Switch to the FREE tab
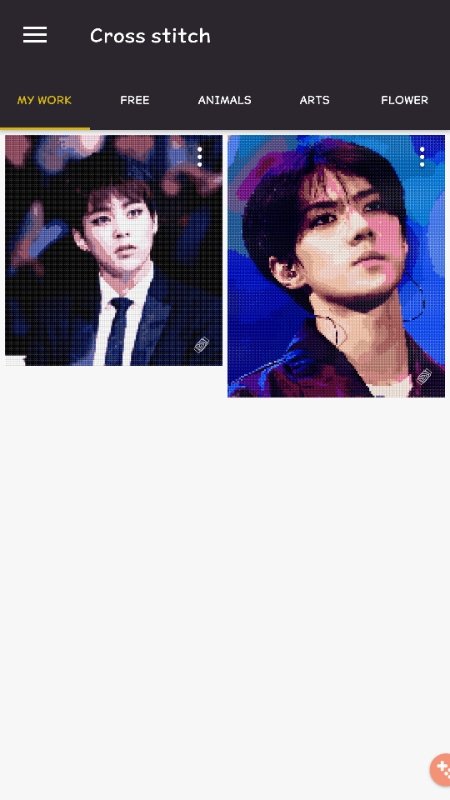The width and height of the screenshot is (450, 800). 135,100
